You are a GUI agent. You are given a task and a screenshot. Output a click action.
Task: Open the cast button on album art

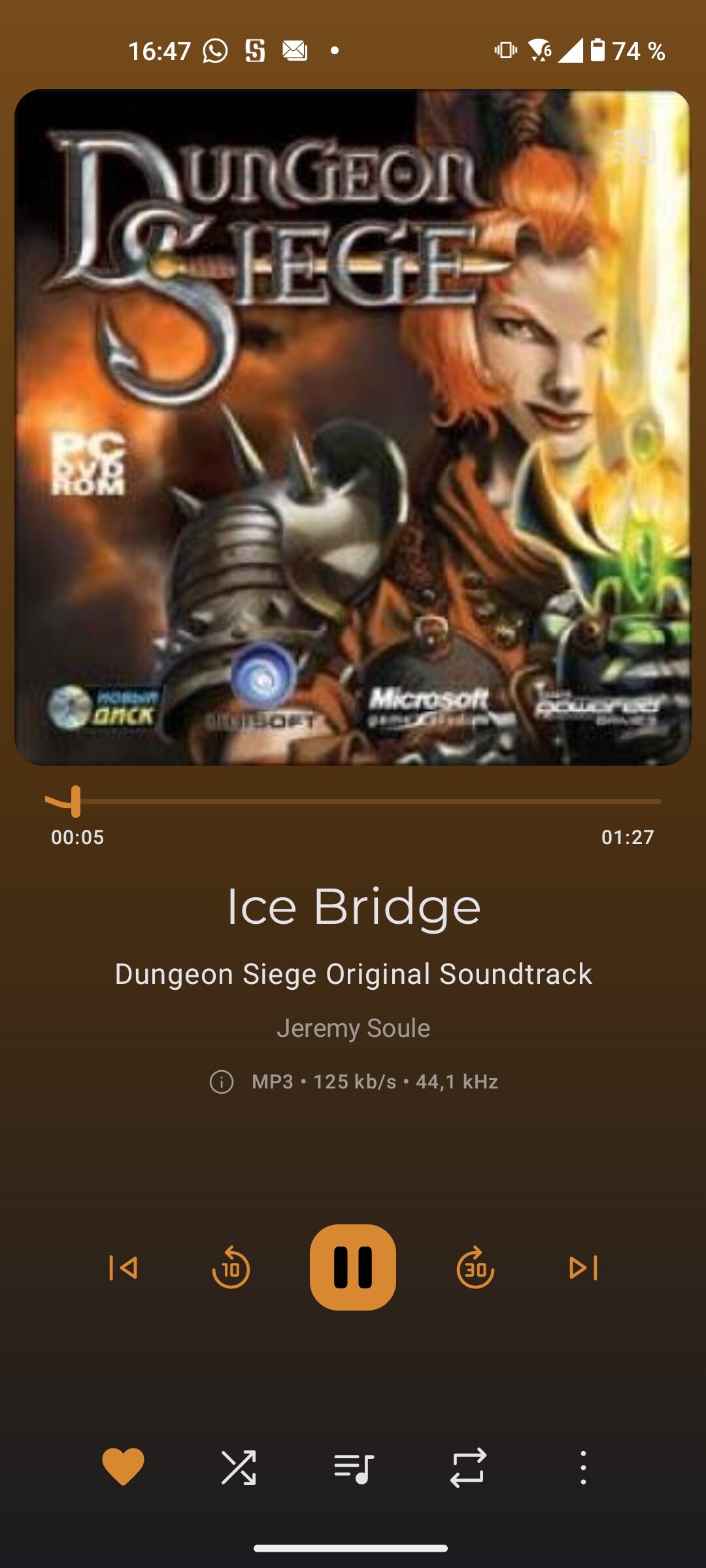pos(633,146)
